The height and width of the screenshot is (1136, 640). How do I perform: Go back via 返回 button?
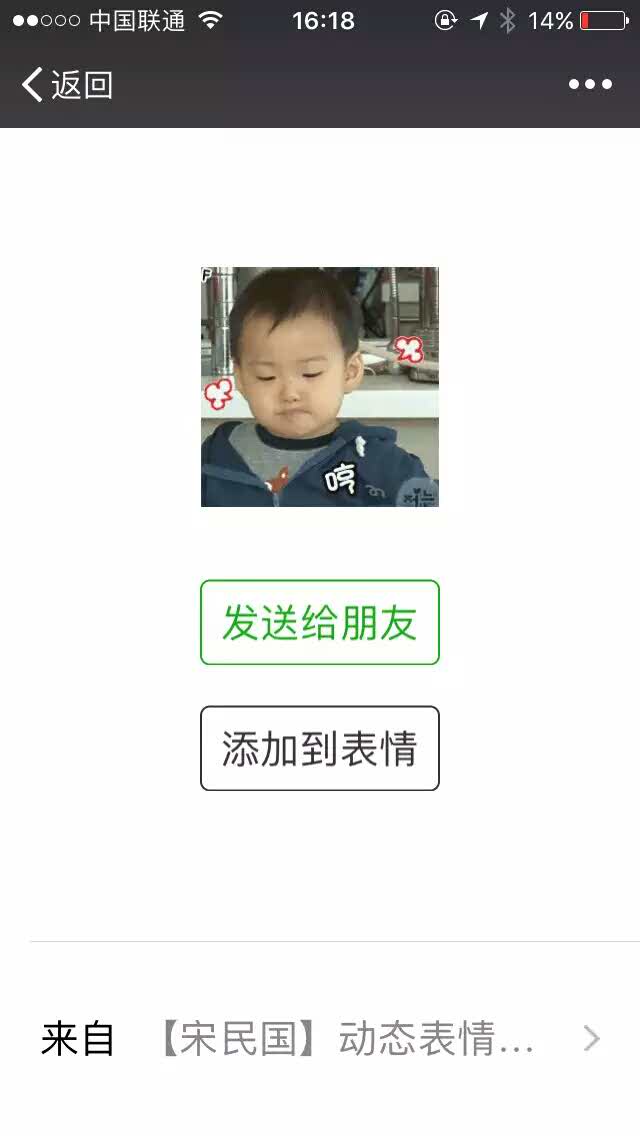coord(67,85)
